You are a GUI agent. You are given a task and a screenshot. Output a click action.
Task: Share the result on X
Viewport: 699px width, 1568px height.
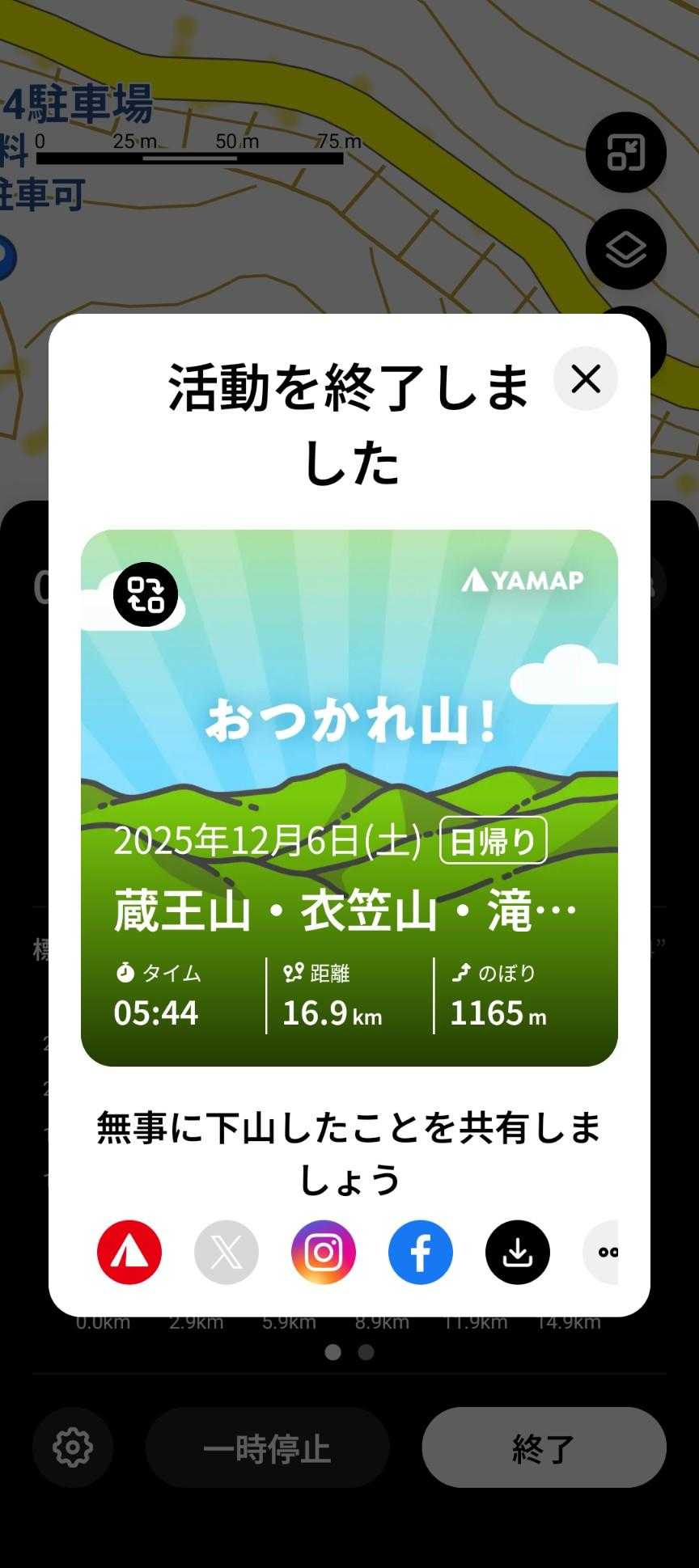[x=227, y=1252]
